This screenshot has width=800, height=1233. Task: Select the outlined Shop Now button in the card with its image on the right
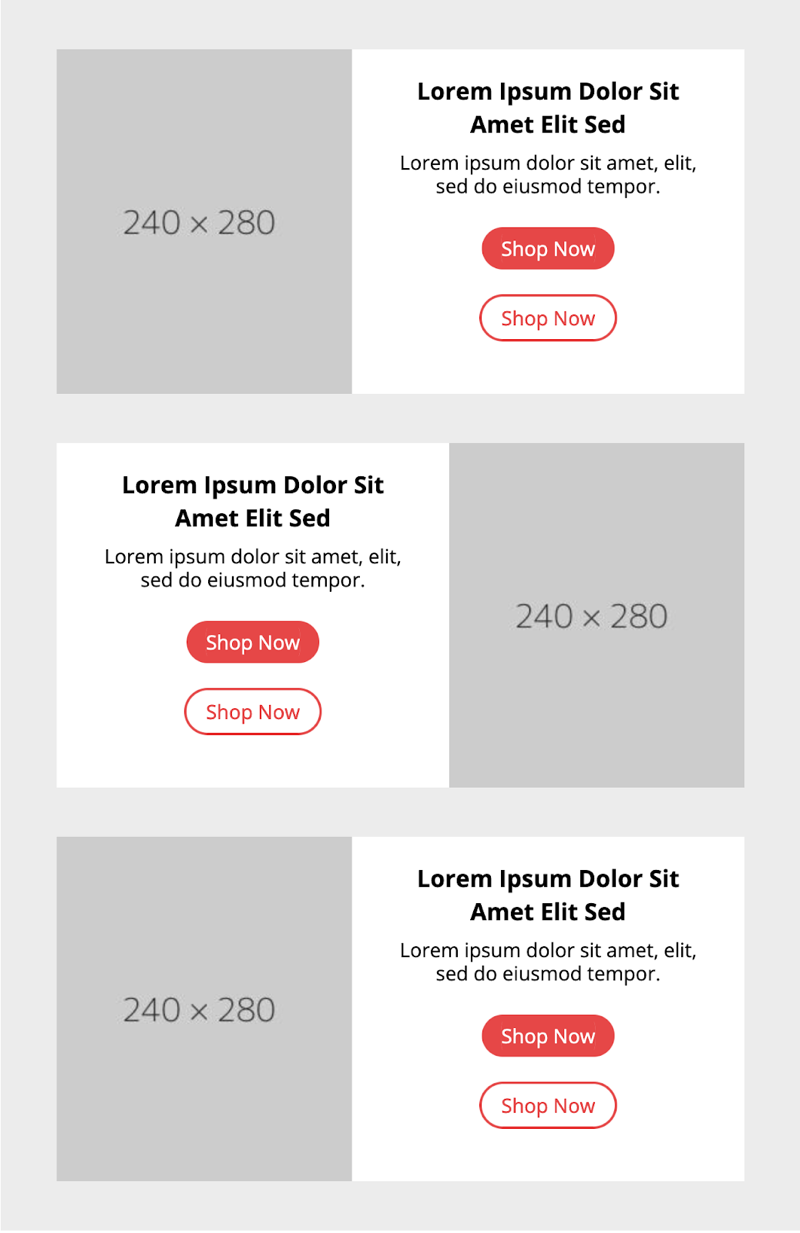point(252,712)
